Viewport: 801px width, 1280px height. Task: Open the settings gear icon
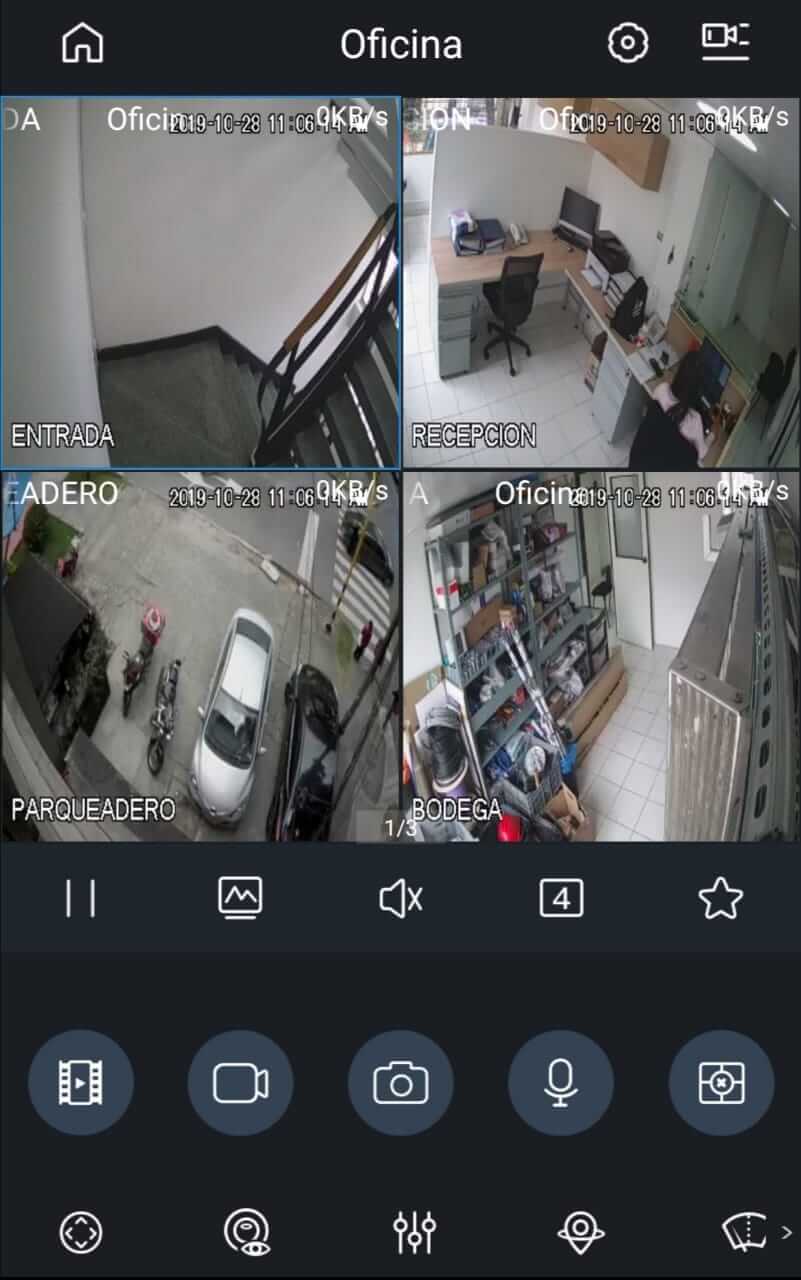coord(628,43)
